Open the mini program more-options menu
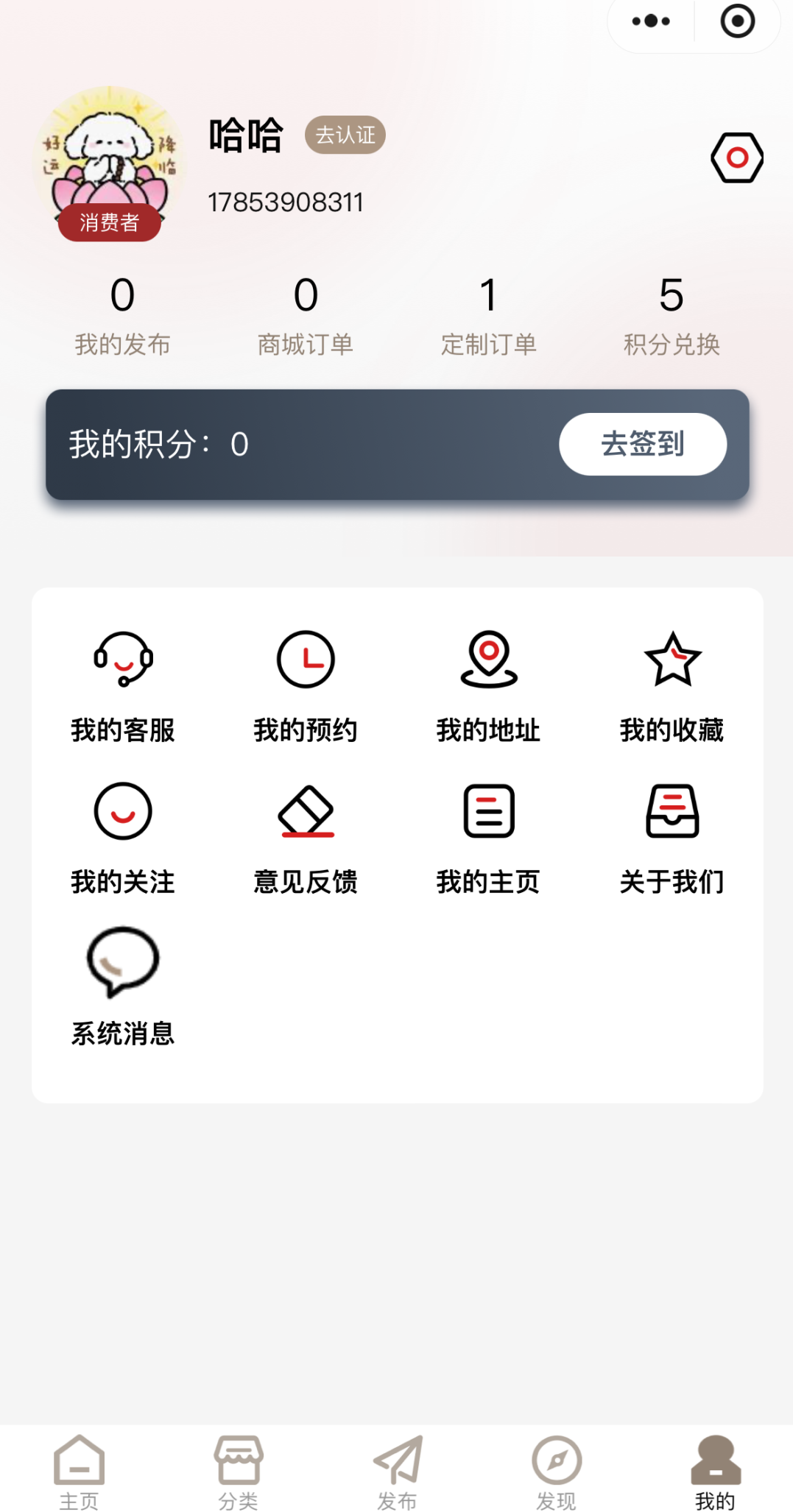Viewport: 793px width, 1512px height. (x=651, y=21)
